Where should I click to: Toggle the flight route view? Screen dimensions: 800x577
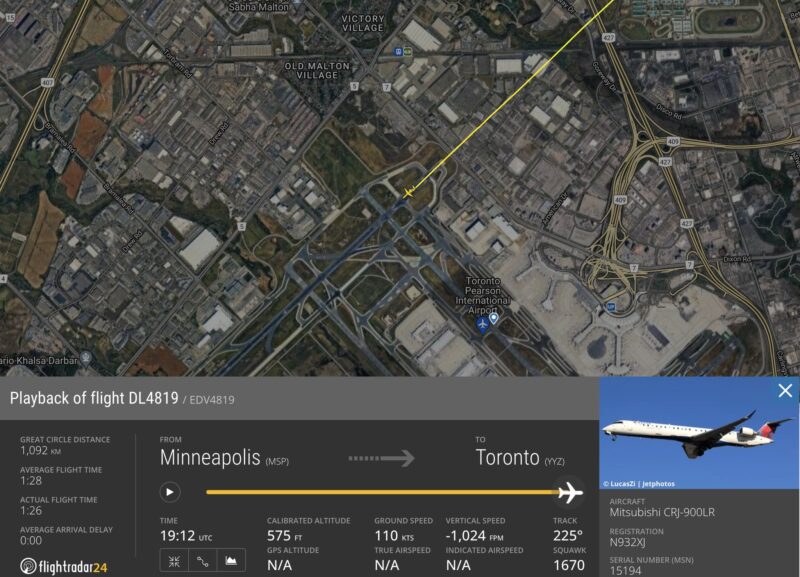coord(203,561)
